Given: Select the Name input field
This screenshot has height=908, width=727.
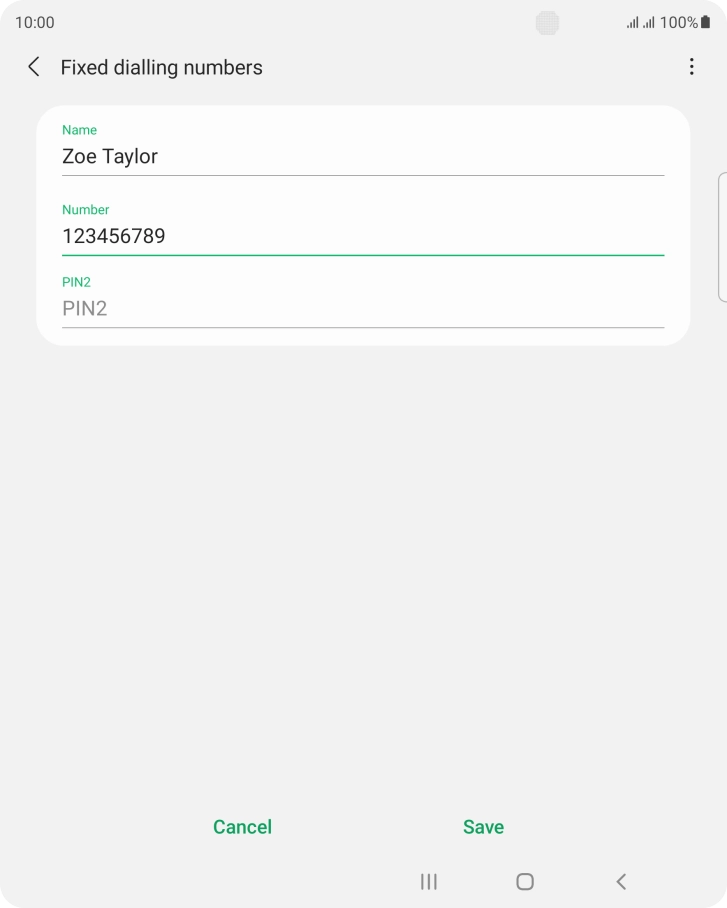Looking at the screenshot, I should 363,156.
